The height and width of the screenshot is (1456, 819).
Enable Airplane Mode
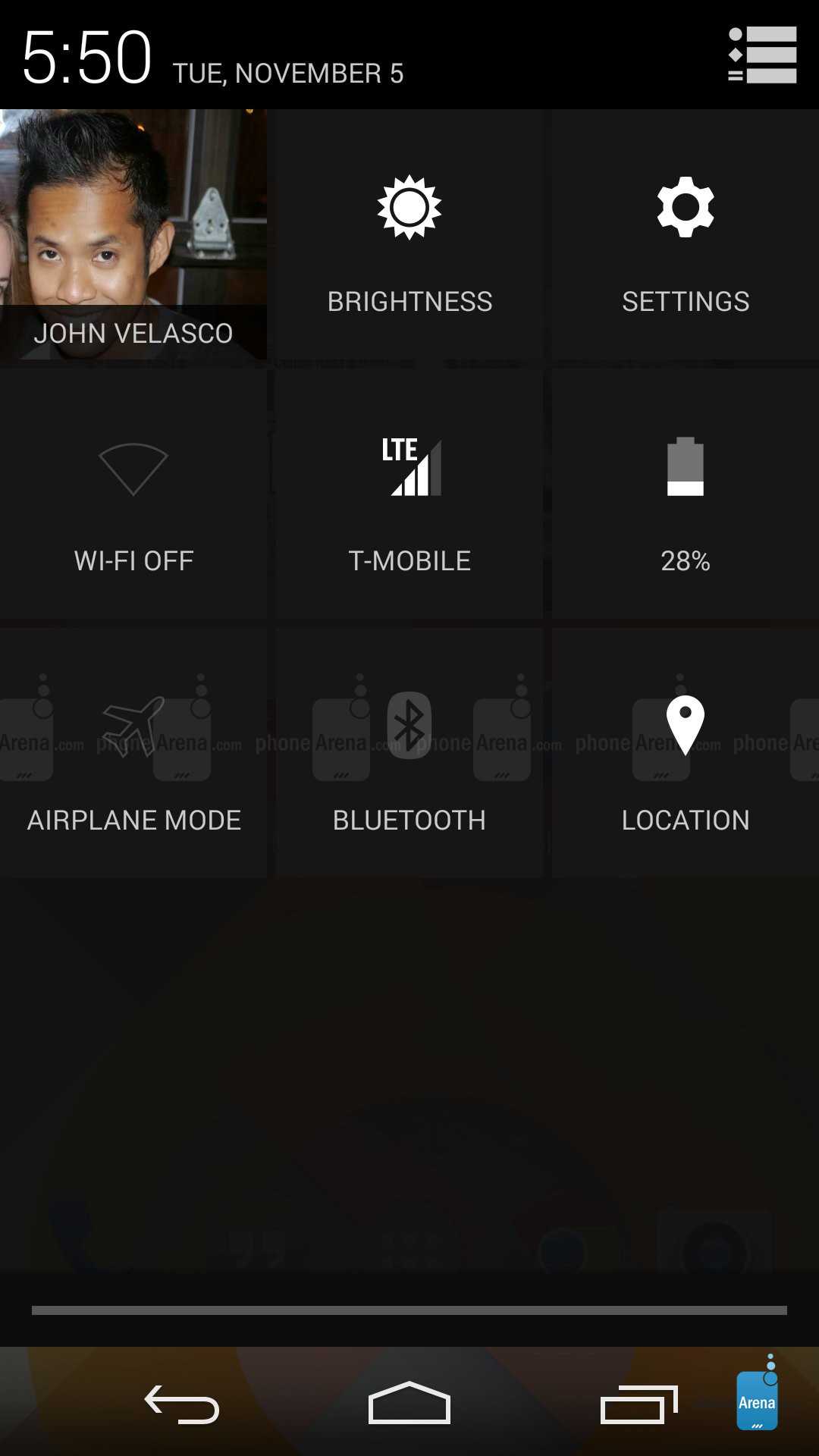133,754
